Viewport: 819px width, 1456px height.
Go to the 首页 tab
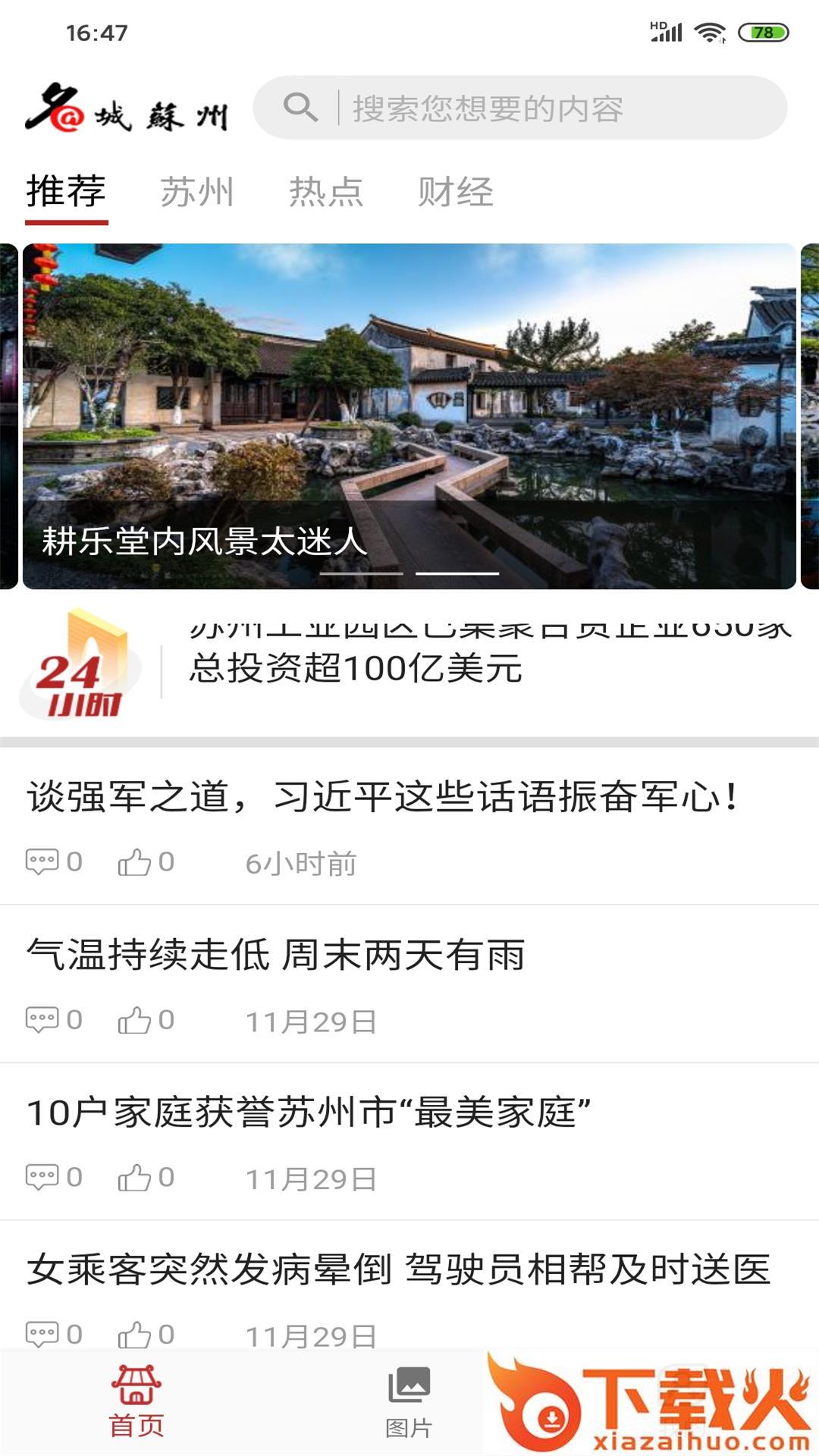coord(136,1403)
